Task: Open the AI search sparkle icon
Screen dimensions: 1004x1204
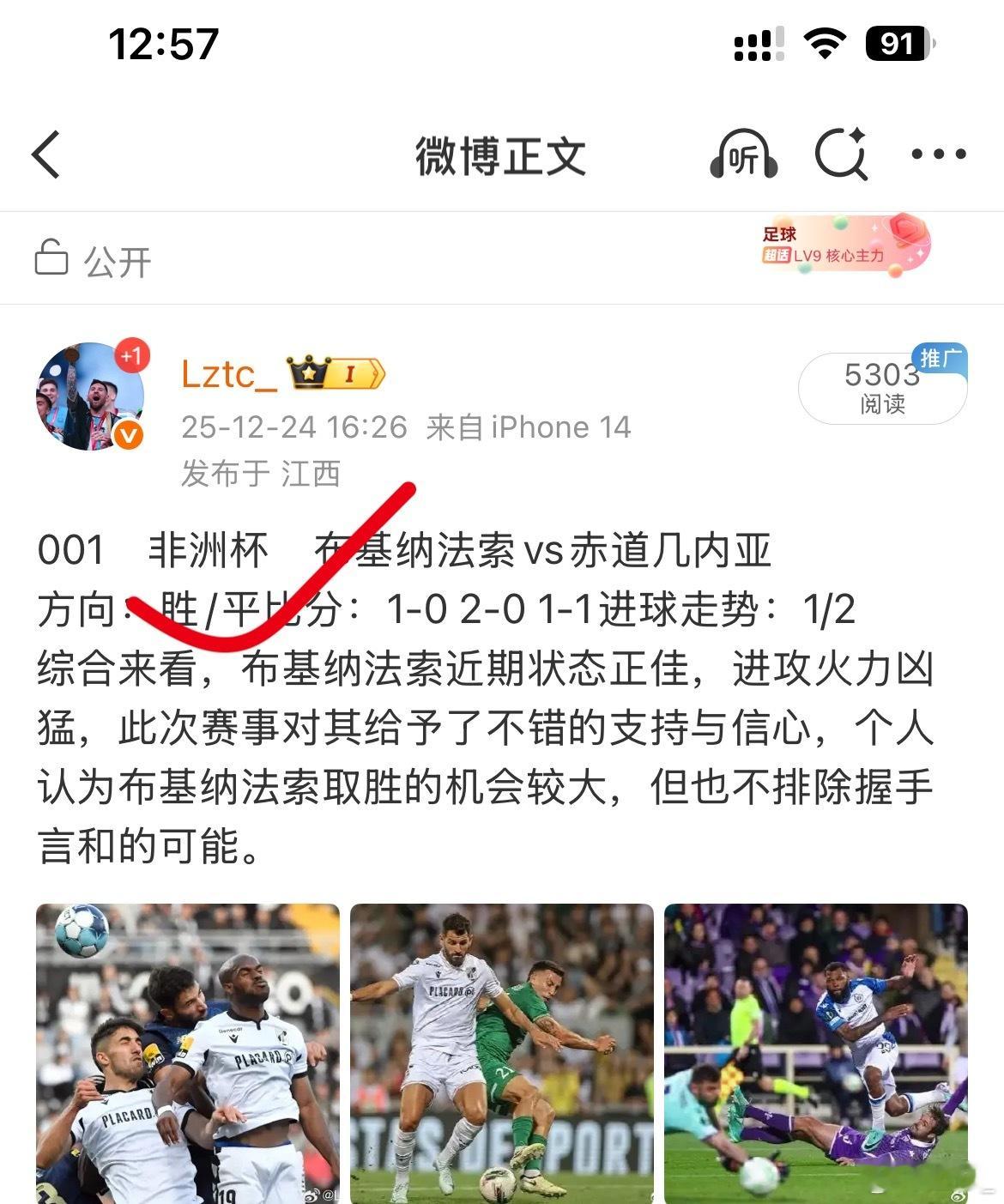Action: click(x=844, y=154)
